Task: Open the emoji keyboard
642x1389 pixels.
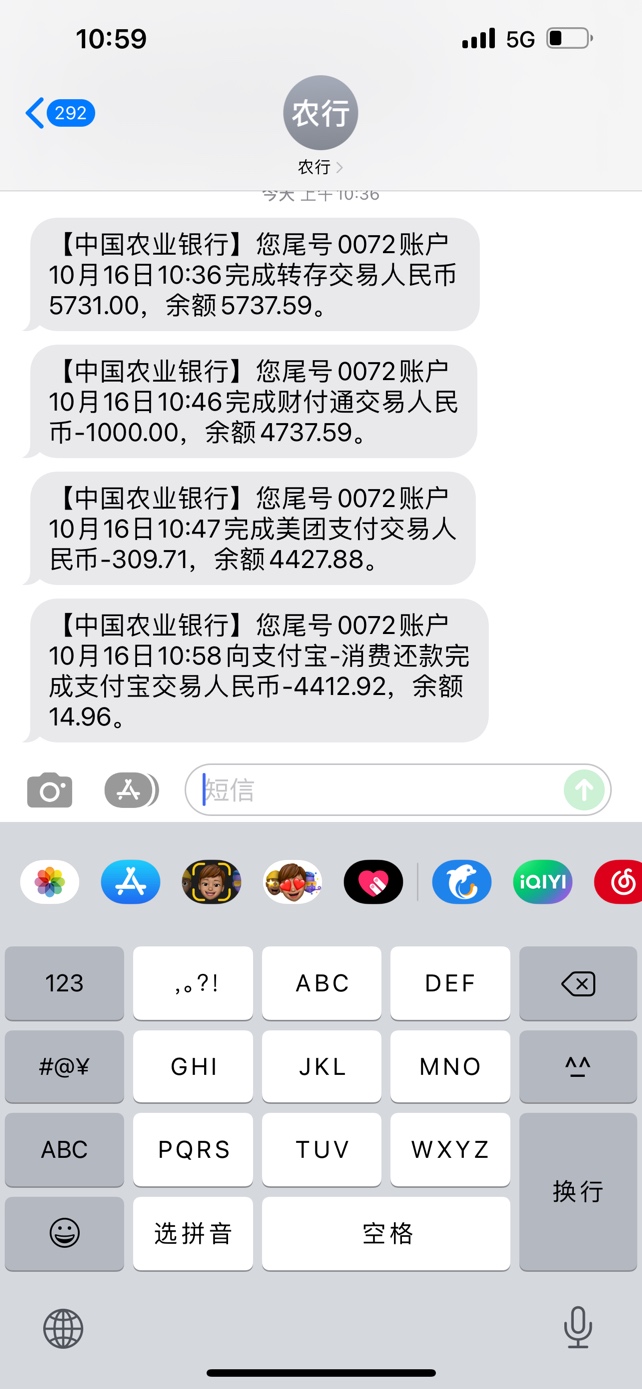Action: [x=64, y=1233]
